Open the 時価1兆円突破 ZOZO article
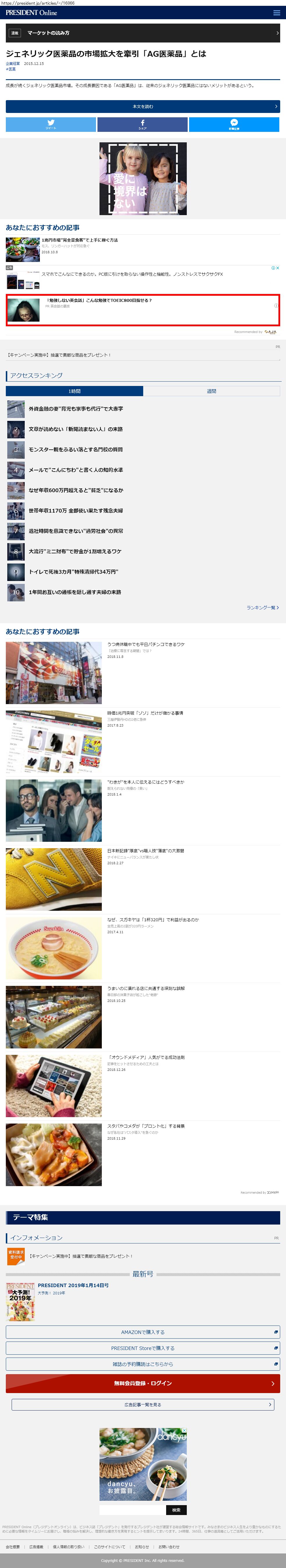Image resolution: width=286 pixels, height=1568 pixels. 145,713
